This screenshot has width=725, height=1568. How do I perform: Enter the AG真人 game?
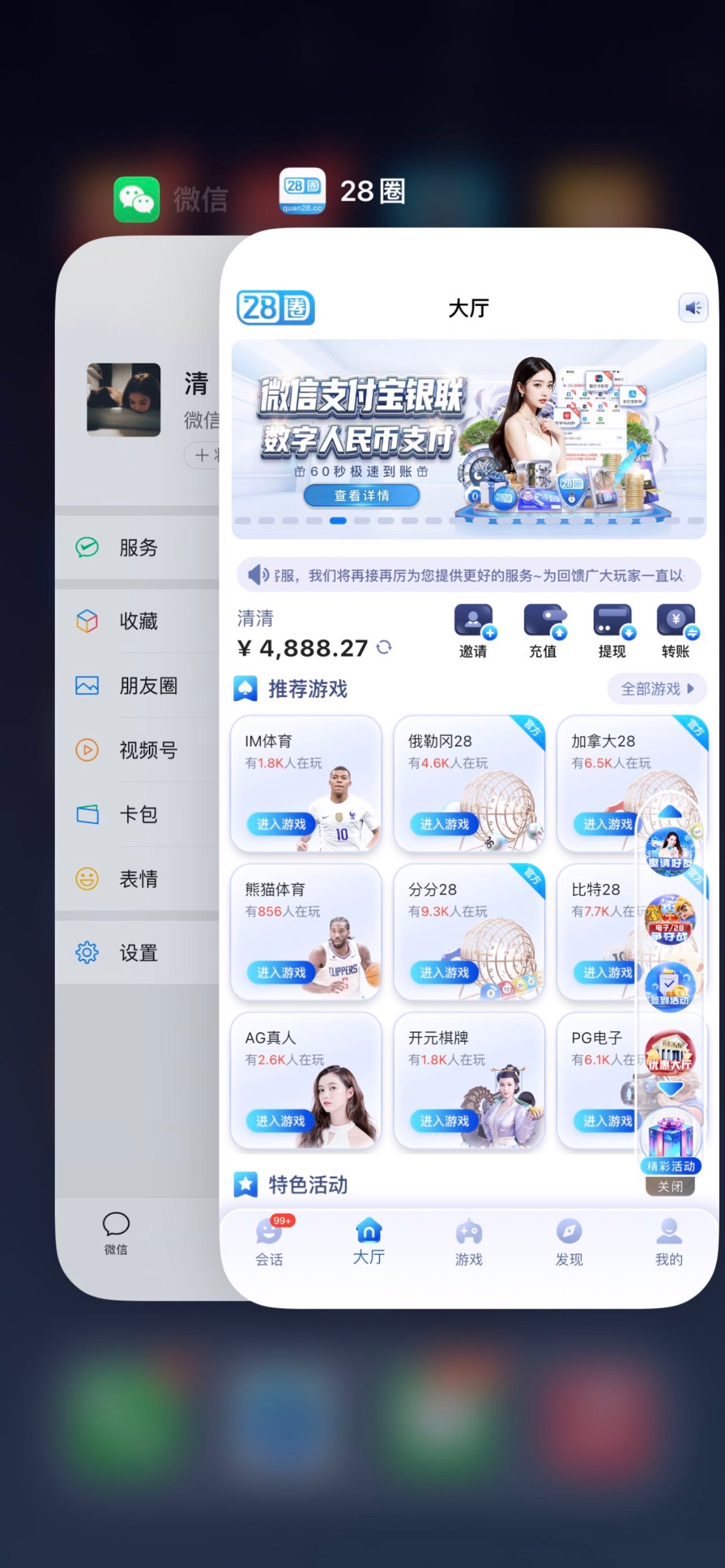[282, 1120]
